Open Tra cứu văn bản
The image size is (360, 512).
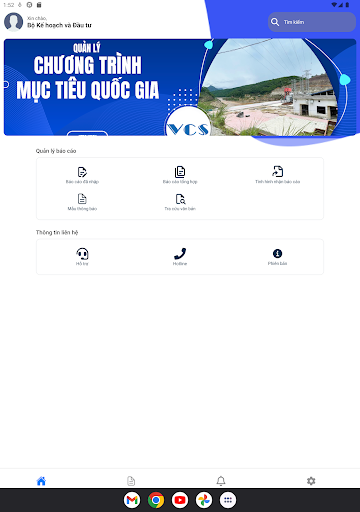coord(180,202)
